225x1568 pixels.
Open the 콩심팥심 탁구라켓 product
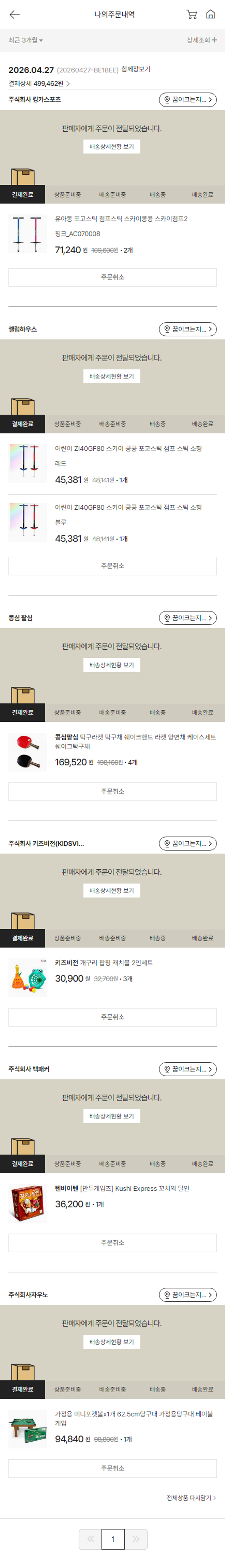[x=135, y=741]
